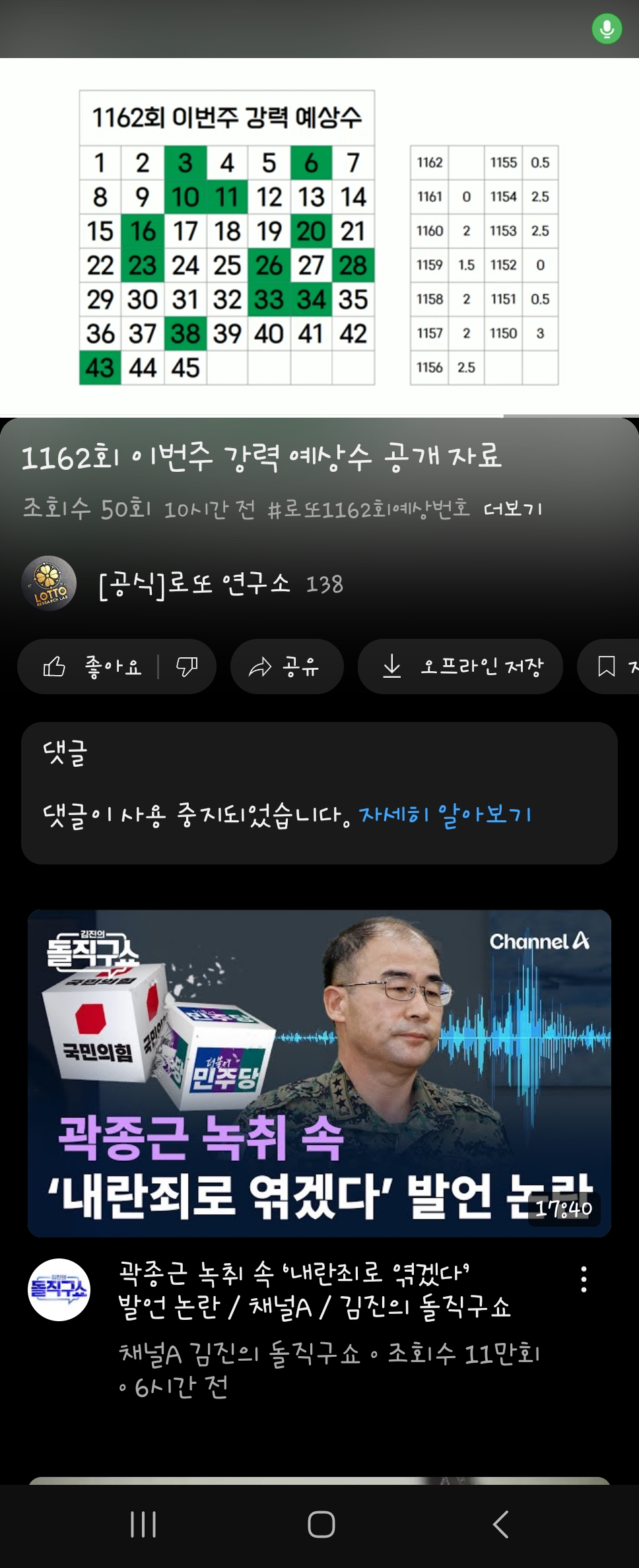Open 돌직구쇼 channel avatar
The image size is (639, 1568).
[59, 1290]
